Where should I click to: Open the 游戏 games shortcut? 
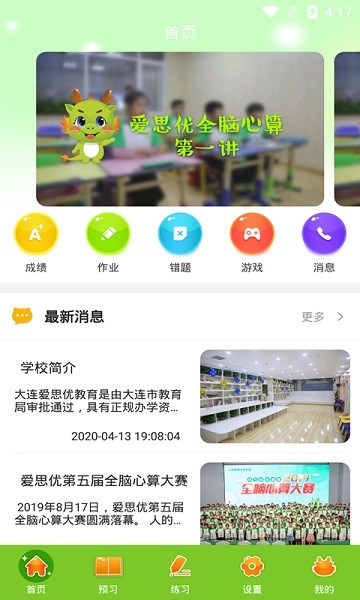(x=252, y=243)
